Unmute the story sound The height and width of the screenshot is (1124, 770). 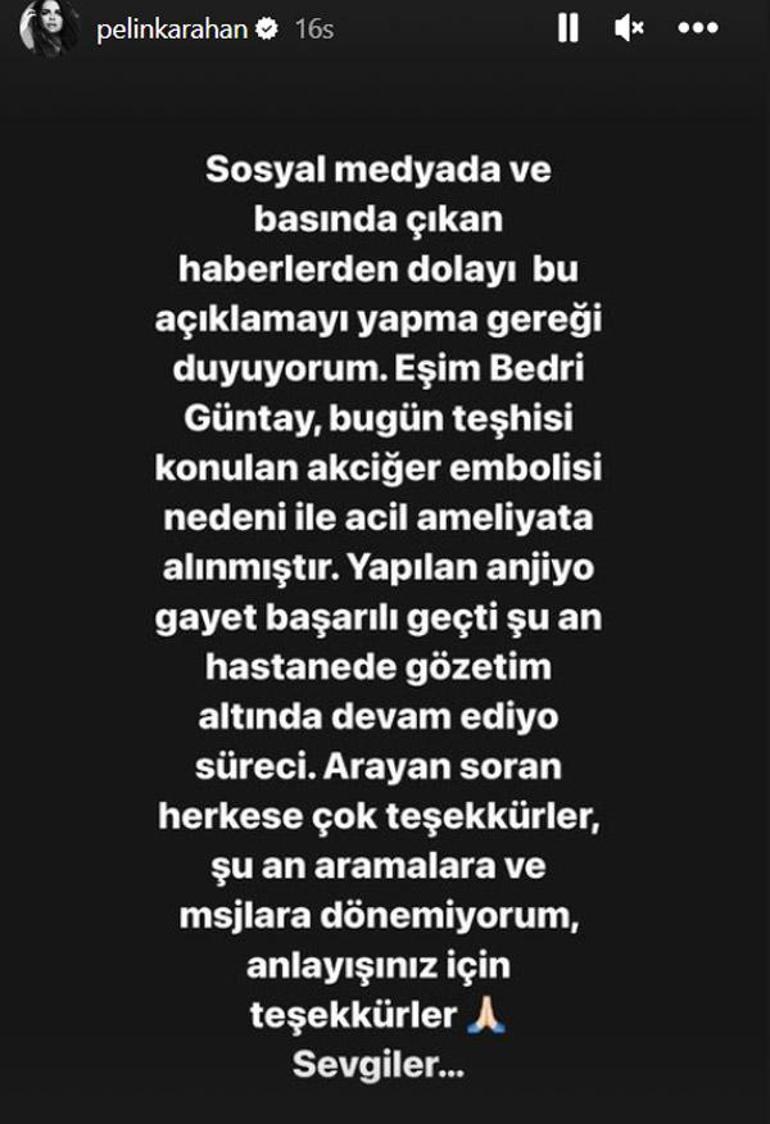630,29
